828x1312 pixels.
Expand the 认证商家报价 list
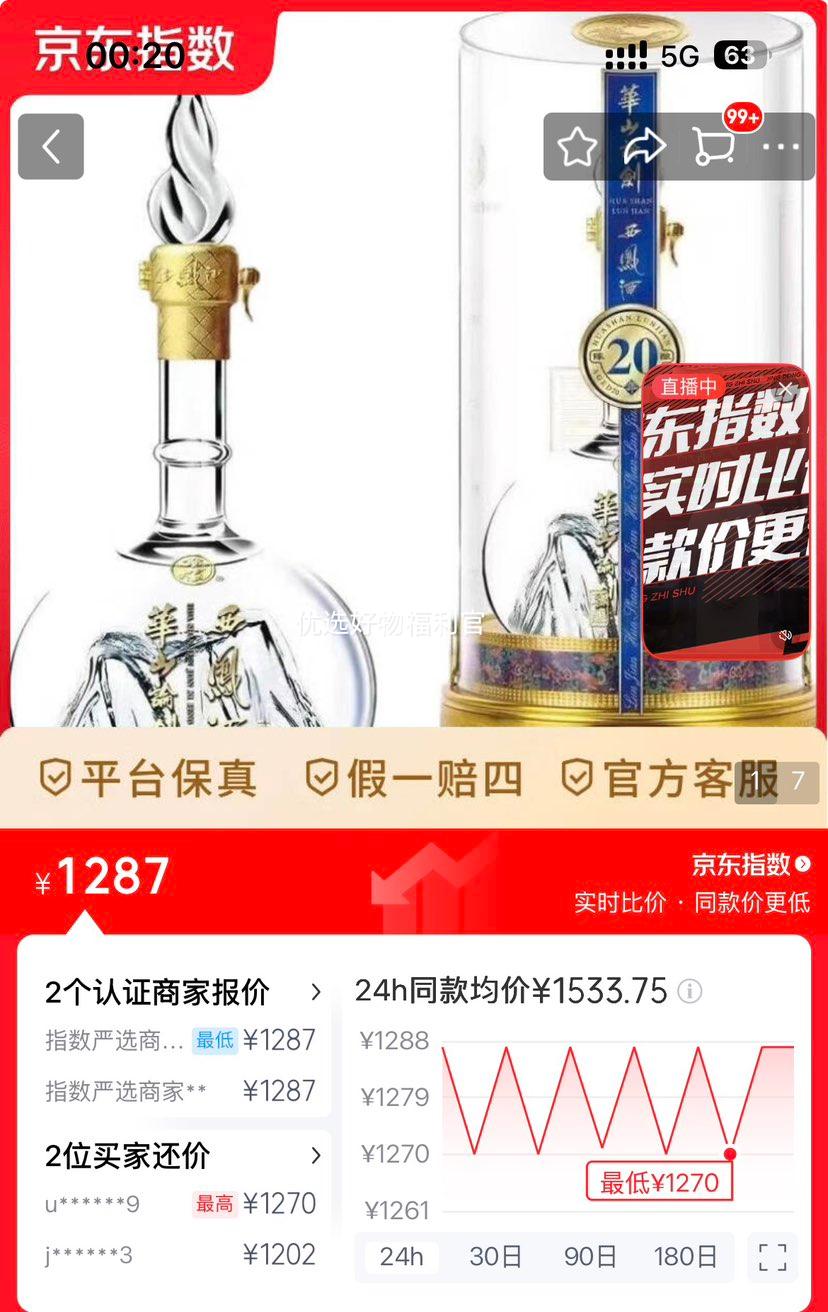(317, 993)
